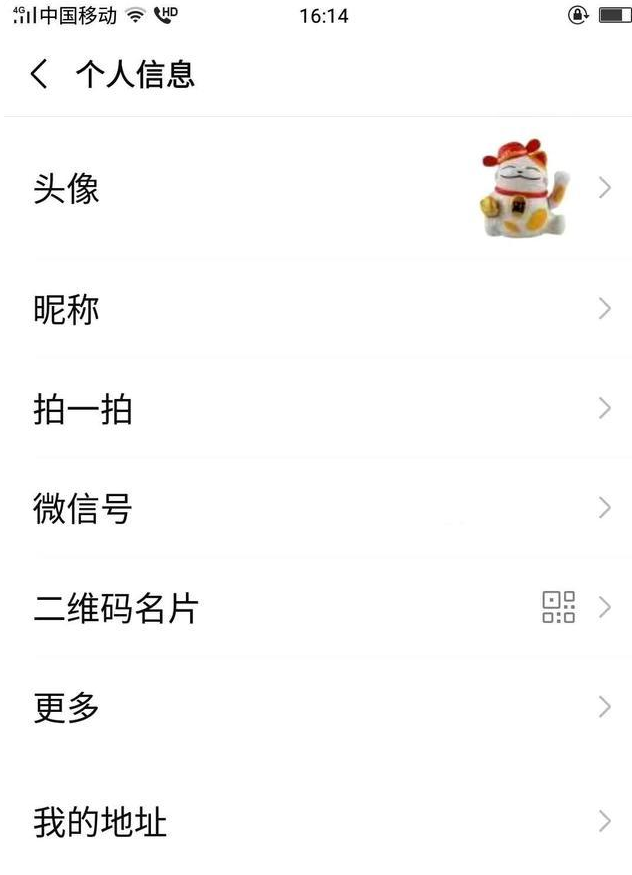Open the 头像 avatar row

[316, 188]
